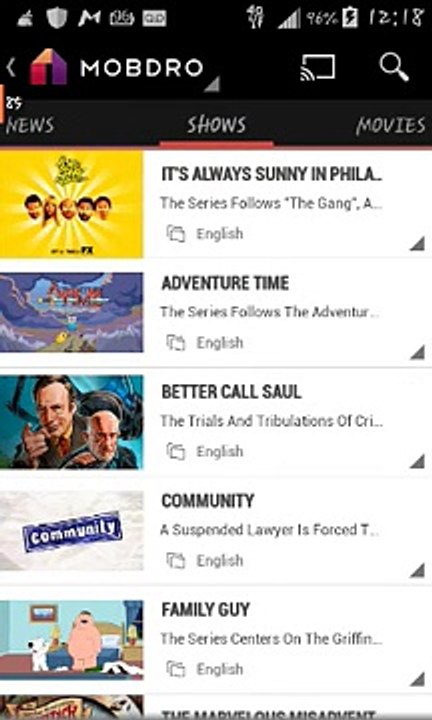Switch to the Movies tab
This screenshot has height=720, width=432.
coord(391,125)
